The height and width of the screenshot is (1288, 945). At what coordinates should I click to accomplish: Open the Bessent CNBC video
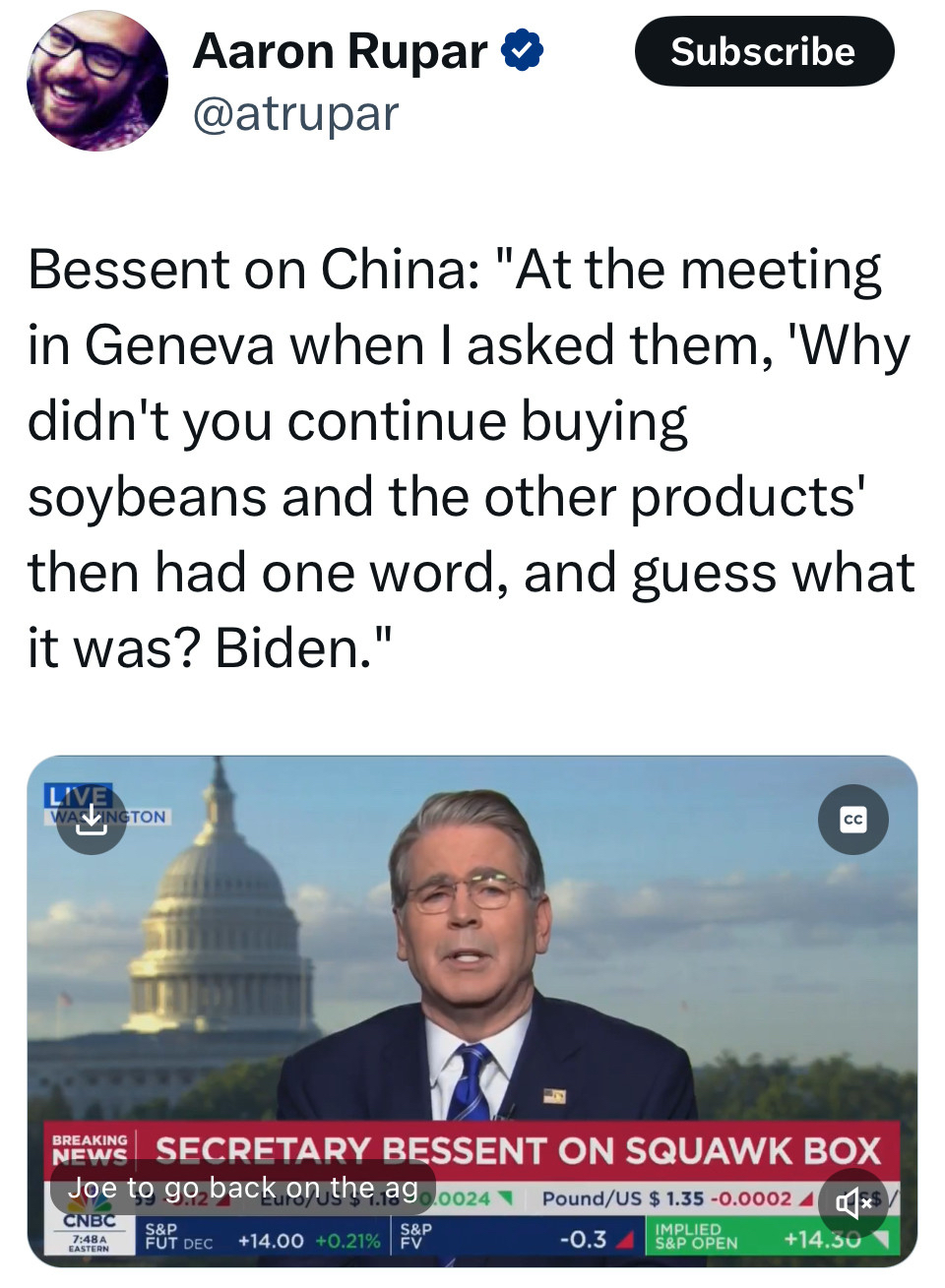(x=472, y=984)
